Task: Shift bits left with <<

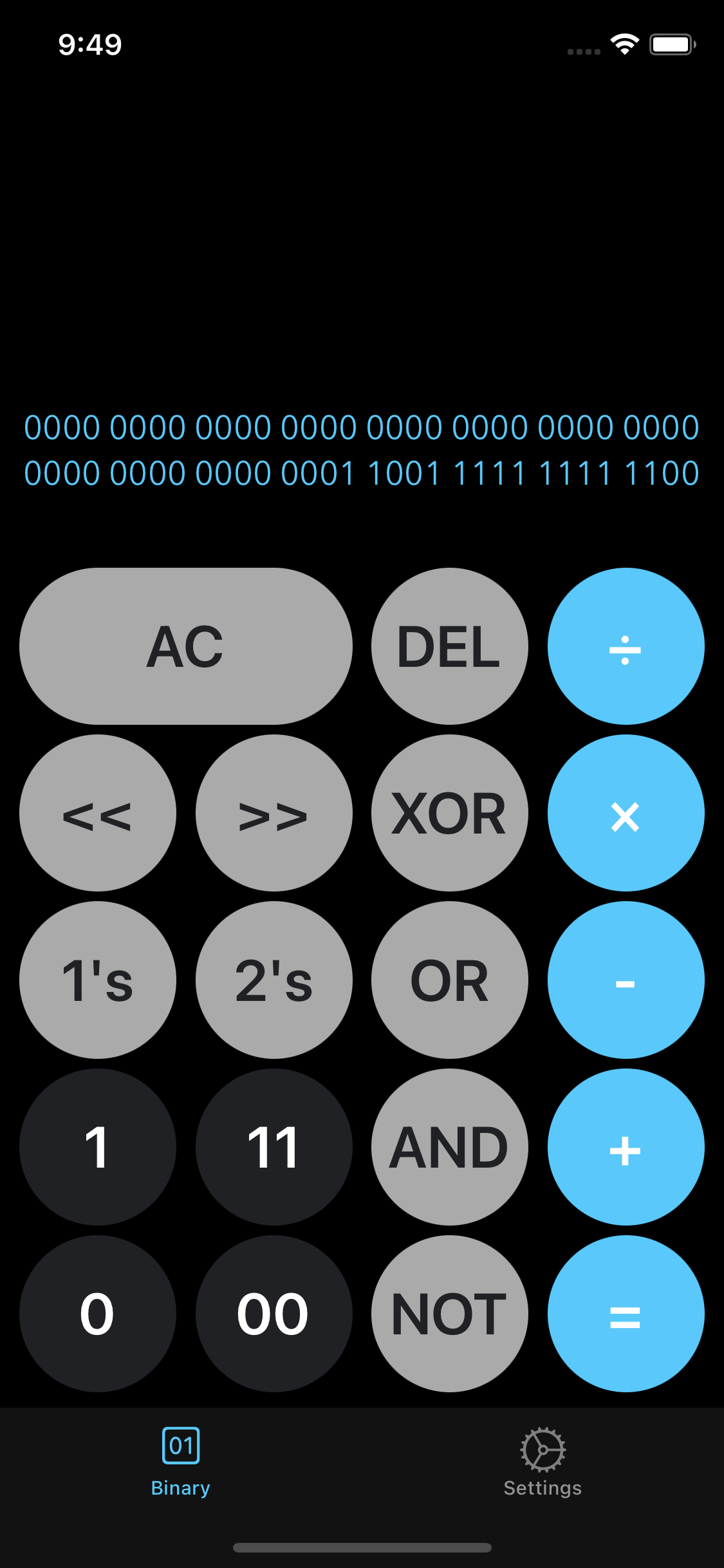Action: (97, 813)
